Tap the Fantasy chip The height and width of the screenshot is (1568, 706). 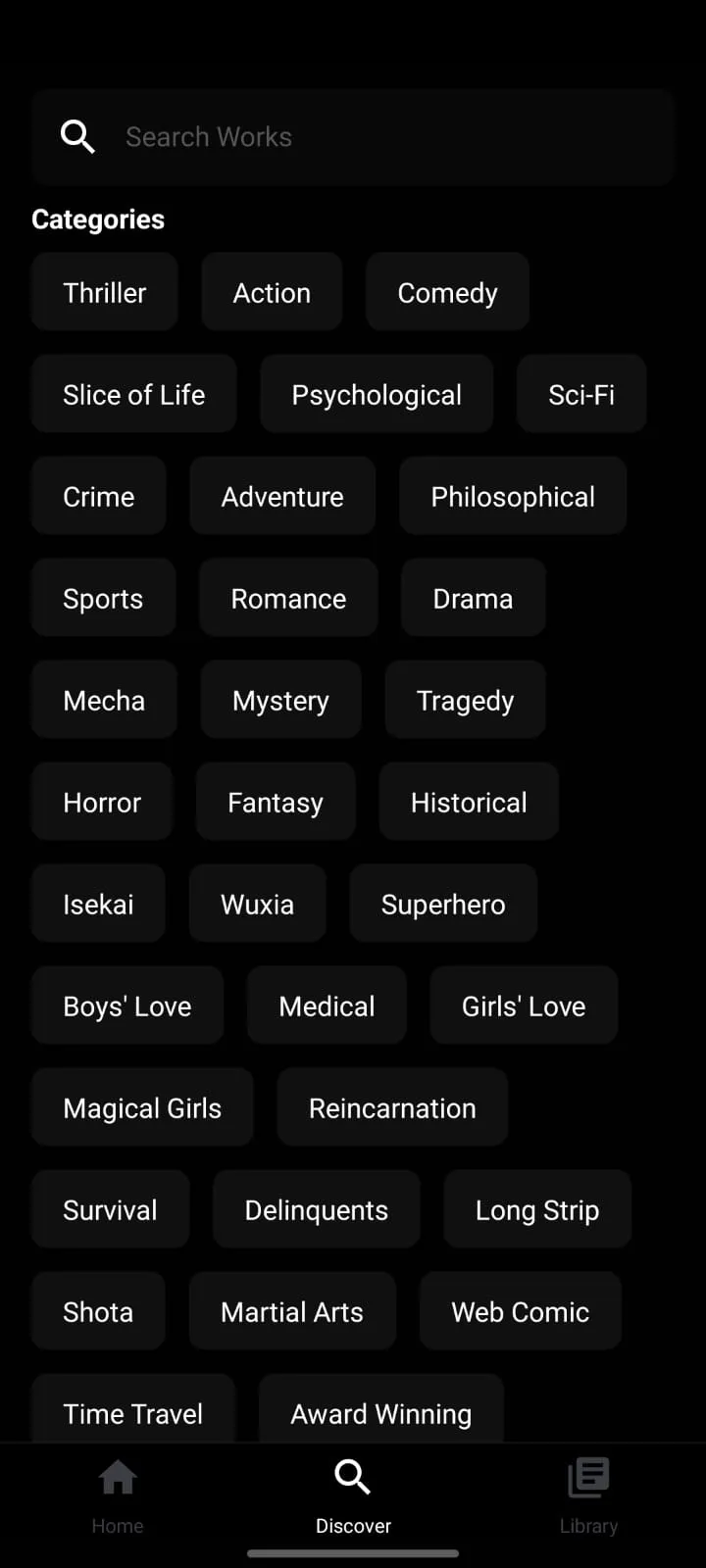click(276, 803)
